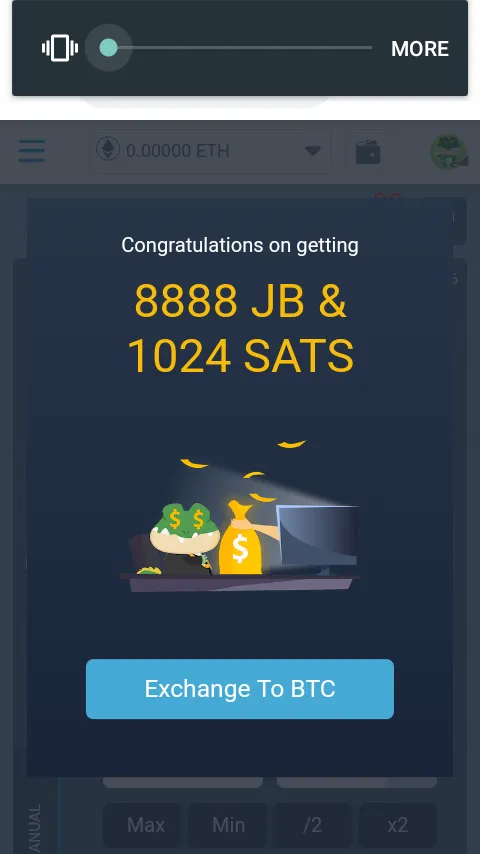This screenshot has width=480, height=854.
Task: Open MORE volume settings
Action: [x=420, y=49]
